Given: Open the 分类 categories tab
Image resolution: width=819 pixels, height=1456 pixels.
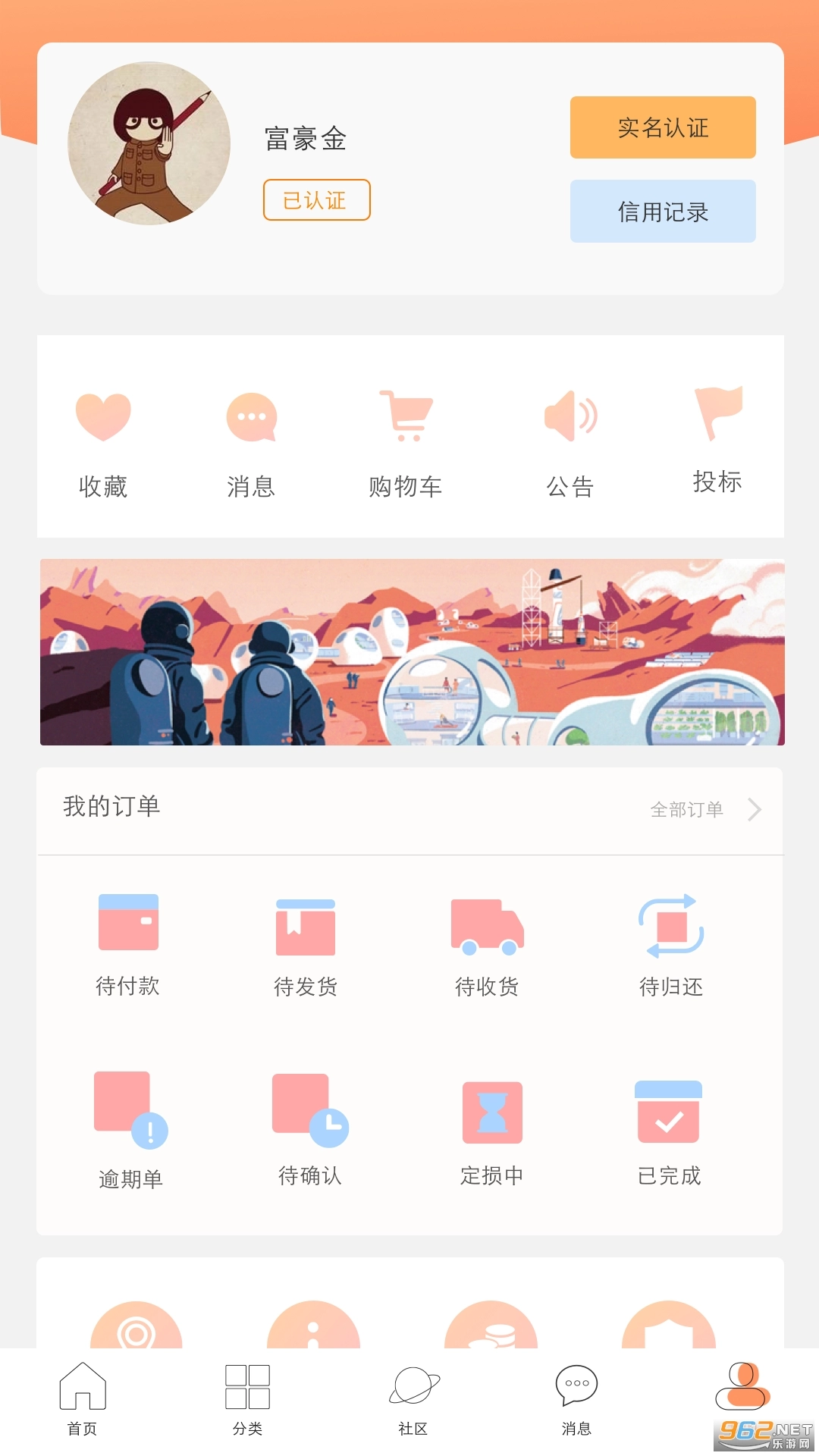Looking at the screenshot, I should (x=247, y=1399).
